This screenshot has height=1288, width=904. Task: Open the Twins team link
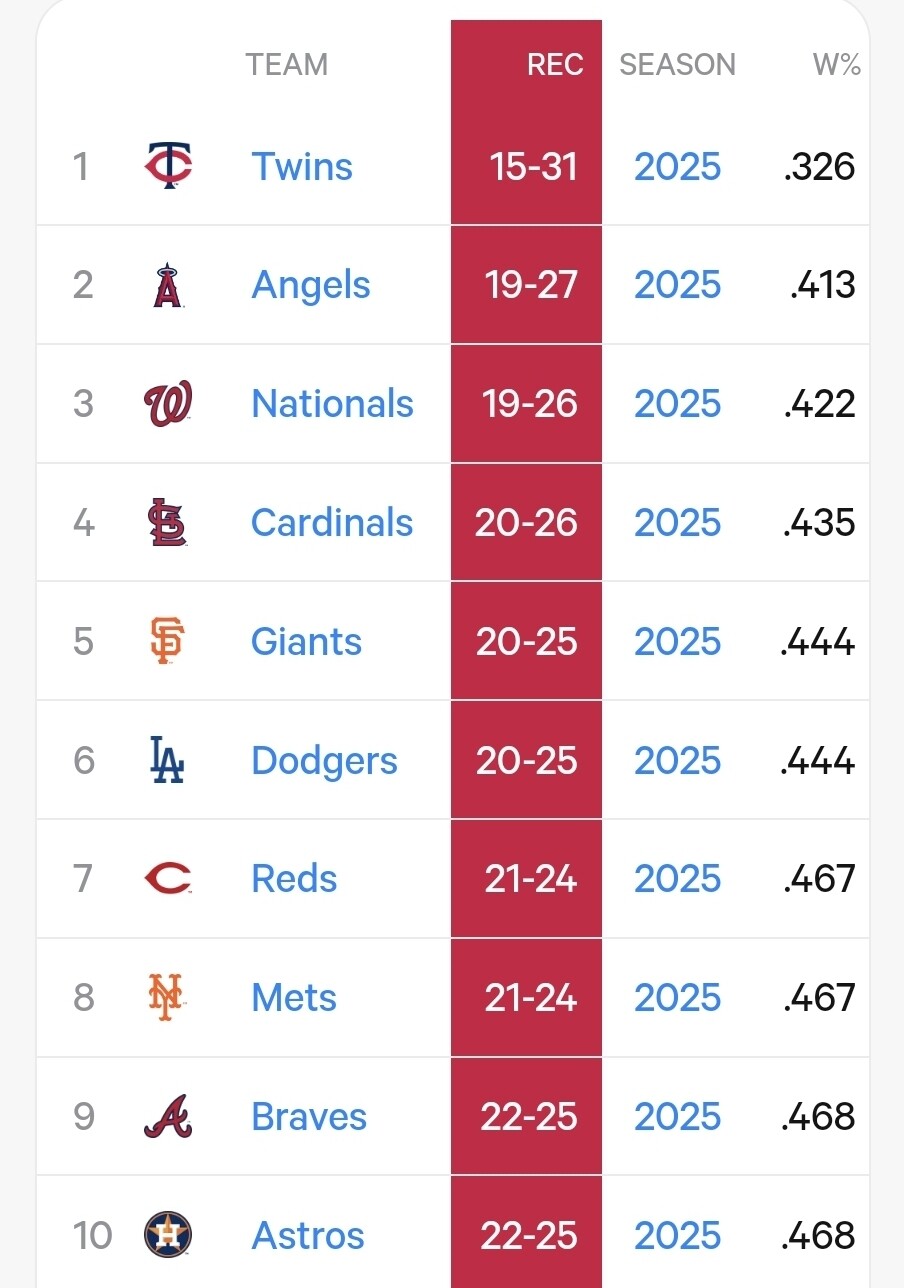click(x=301, y=166)
